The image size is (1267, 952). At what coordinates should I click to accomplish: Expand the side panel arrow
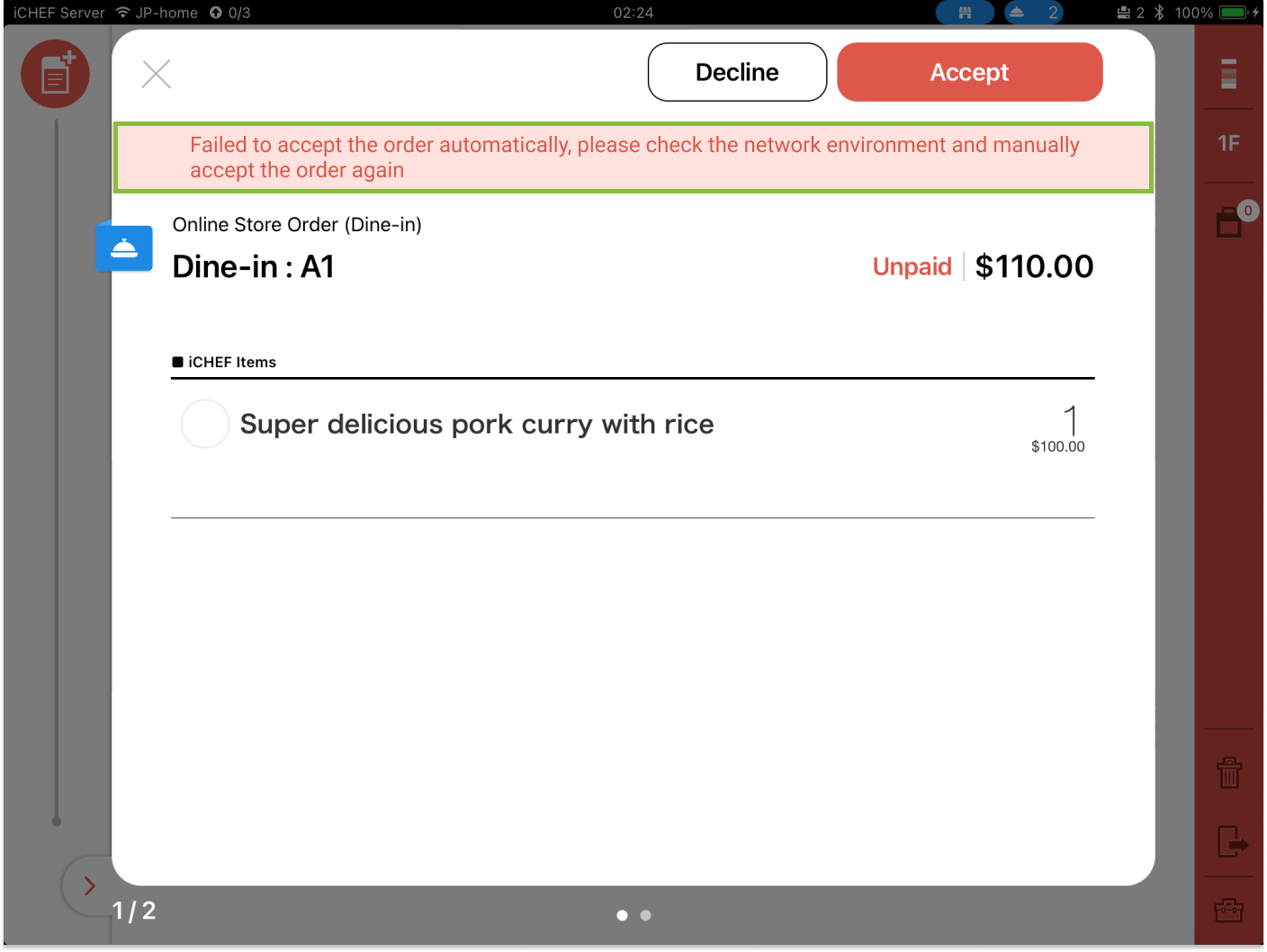point(89,885)
